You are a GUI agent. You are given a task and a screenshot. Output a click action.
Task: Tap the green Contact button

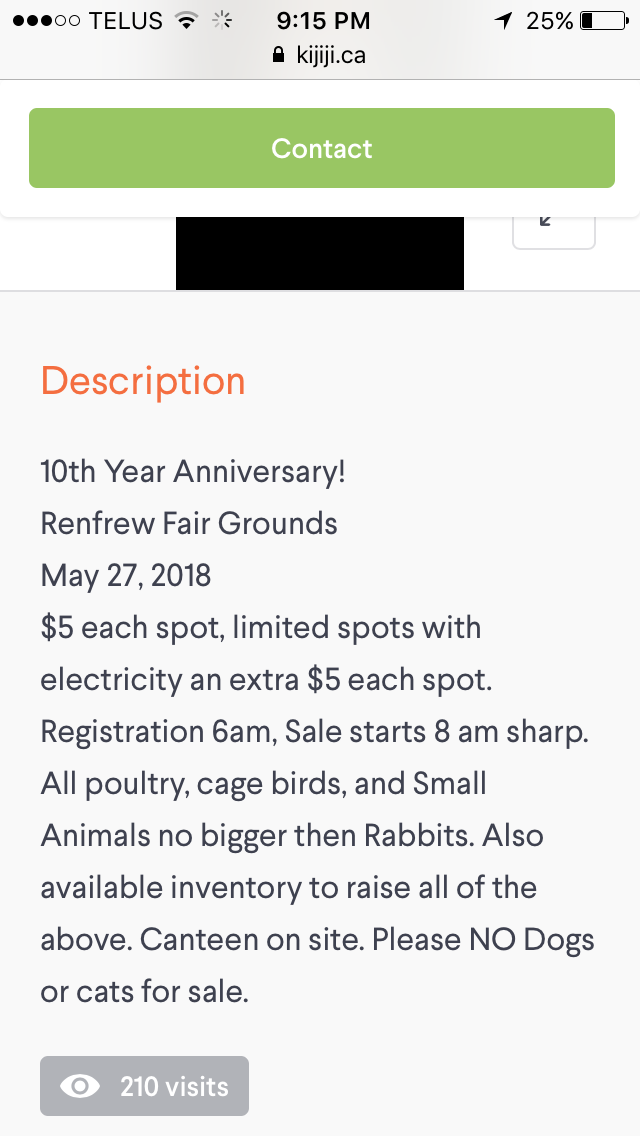[x=321, y=148]
